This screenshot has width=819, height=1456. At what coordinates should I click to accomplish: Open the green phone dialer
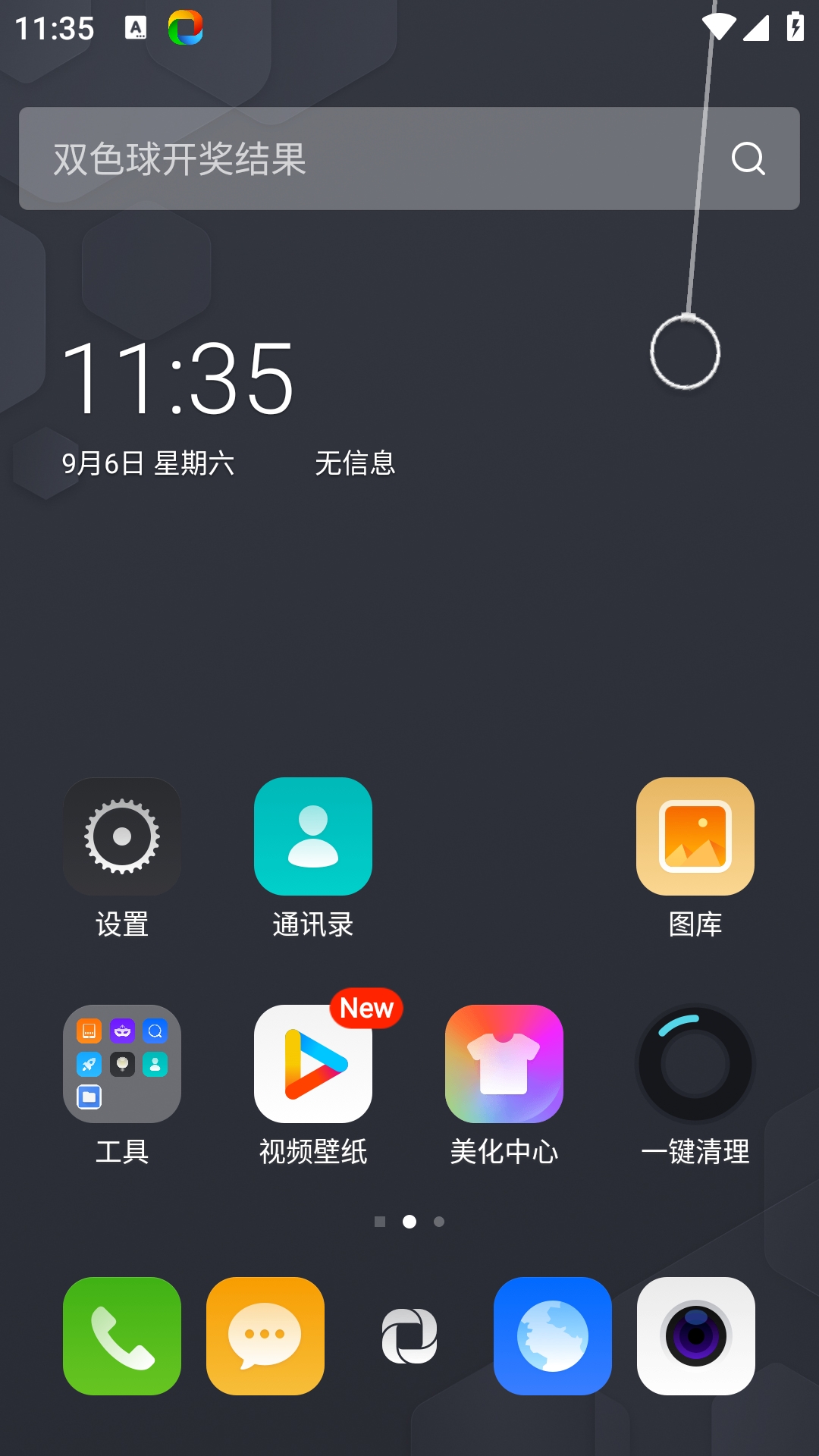(122, 1336)
